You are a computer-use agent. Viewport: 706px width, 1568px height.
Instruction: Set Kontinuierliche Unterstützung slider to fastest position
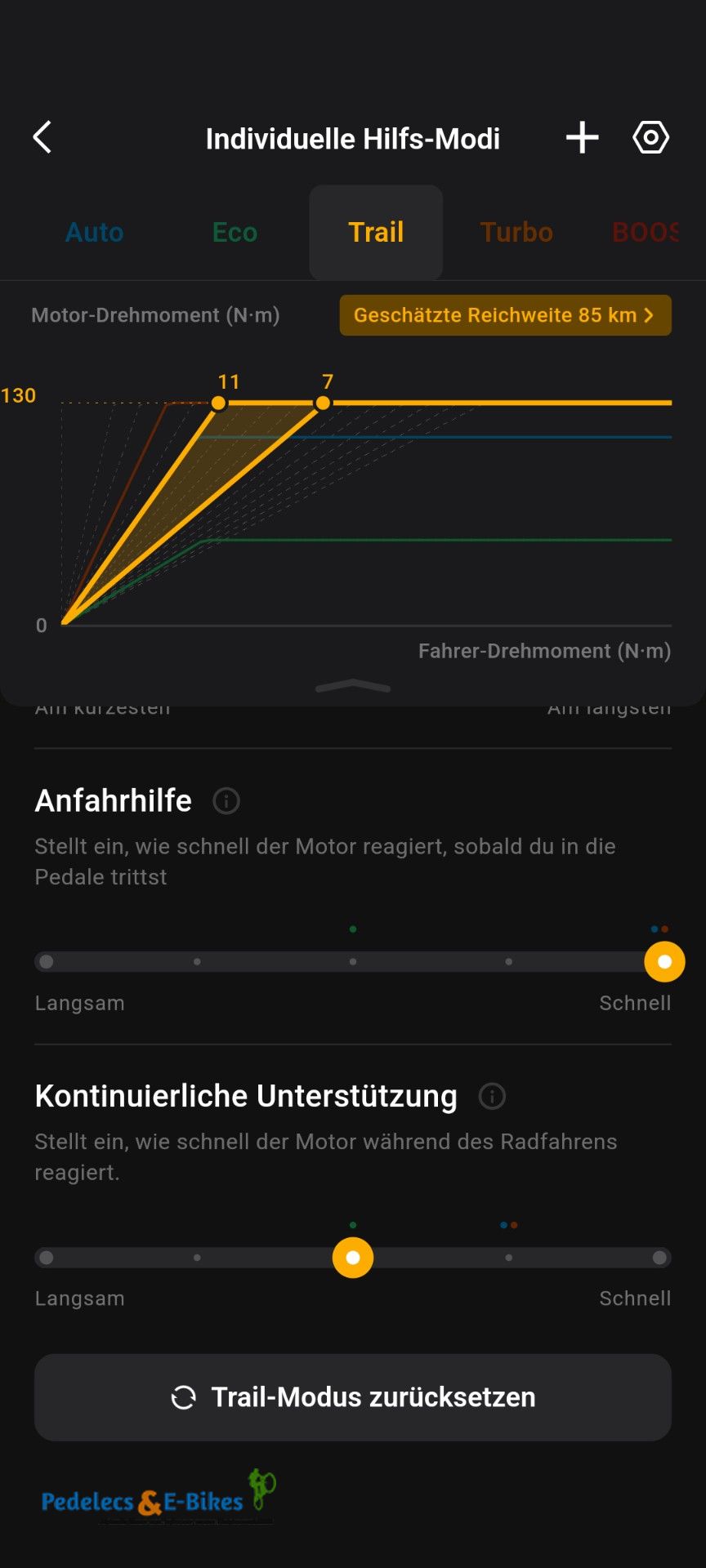[659, 1258]
